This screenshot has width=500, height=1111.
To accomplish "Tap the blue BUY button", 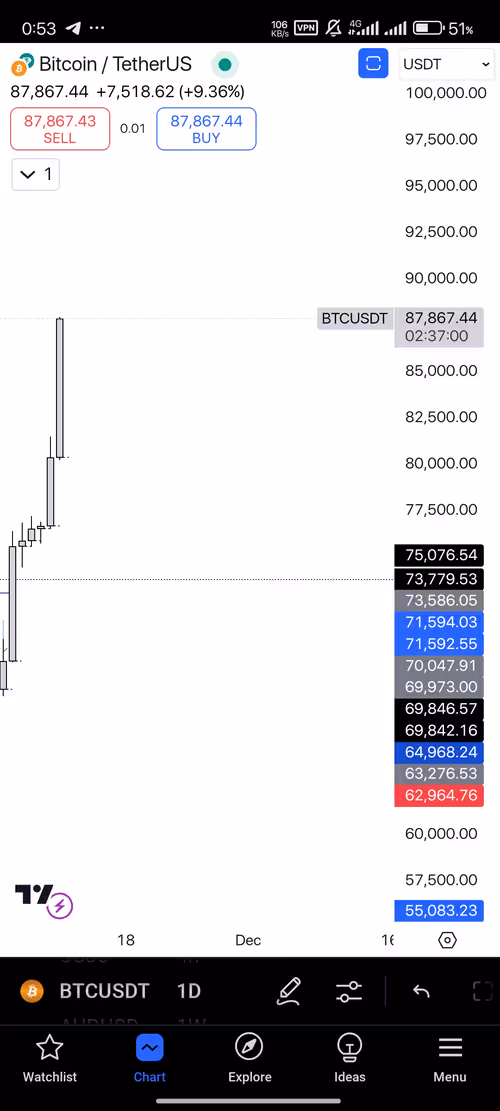I will pyautogui.click(x=206, y=129).
